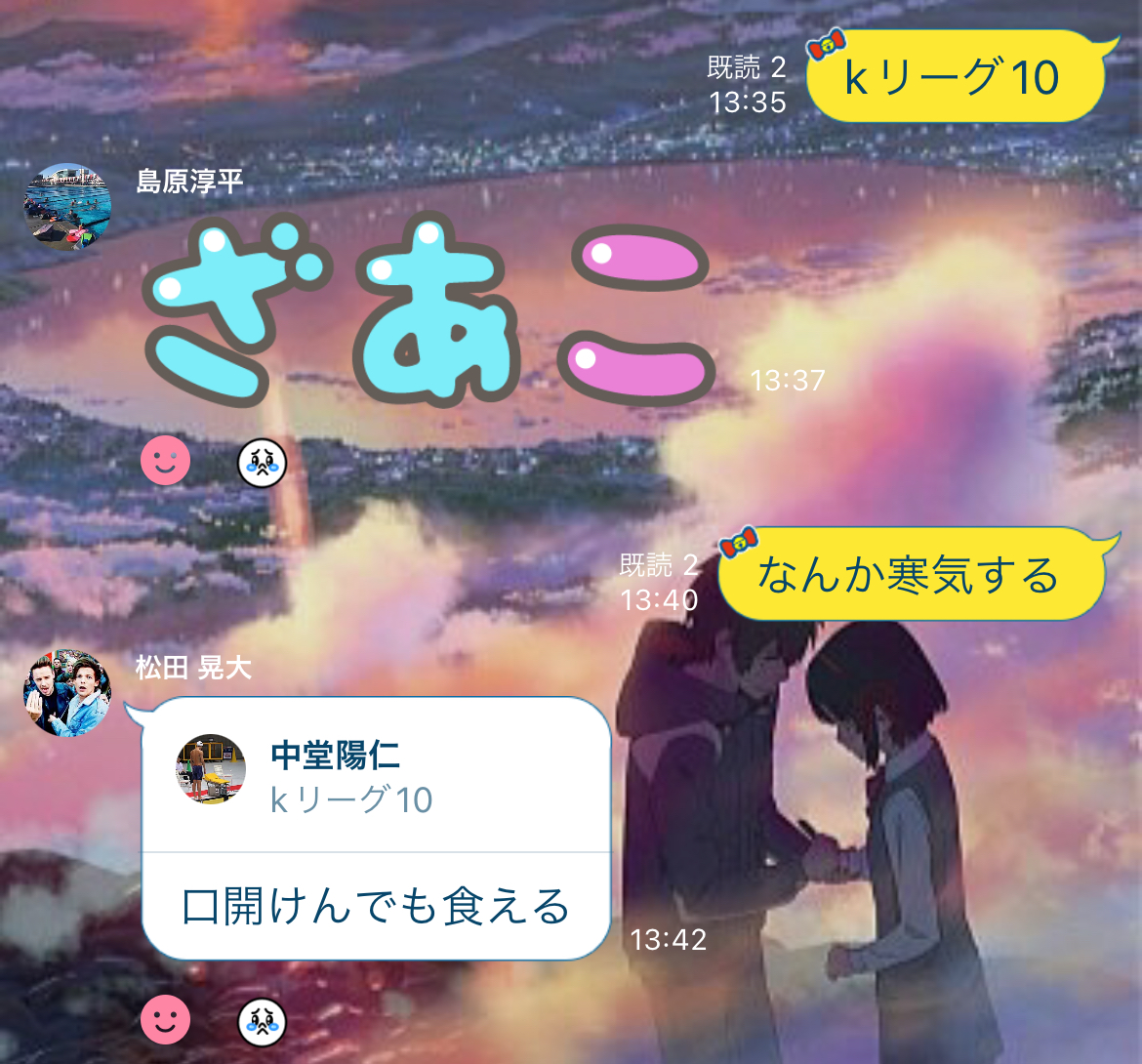Tap smiley reaction under ざあこ sticker
The height and width of the screenshot is (1064, 1142).
click(x=165, y=462)
